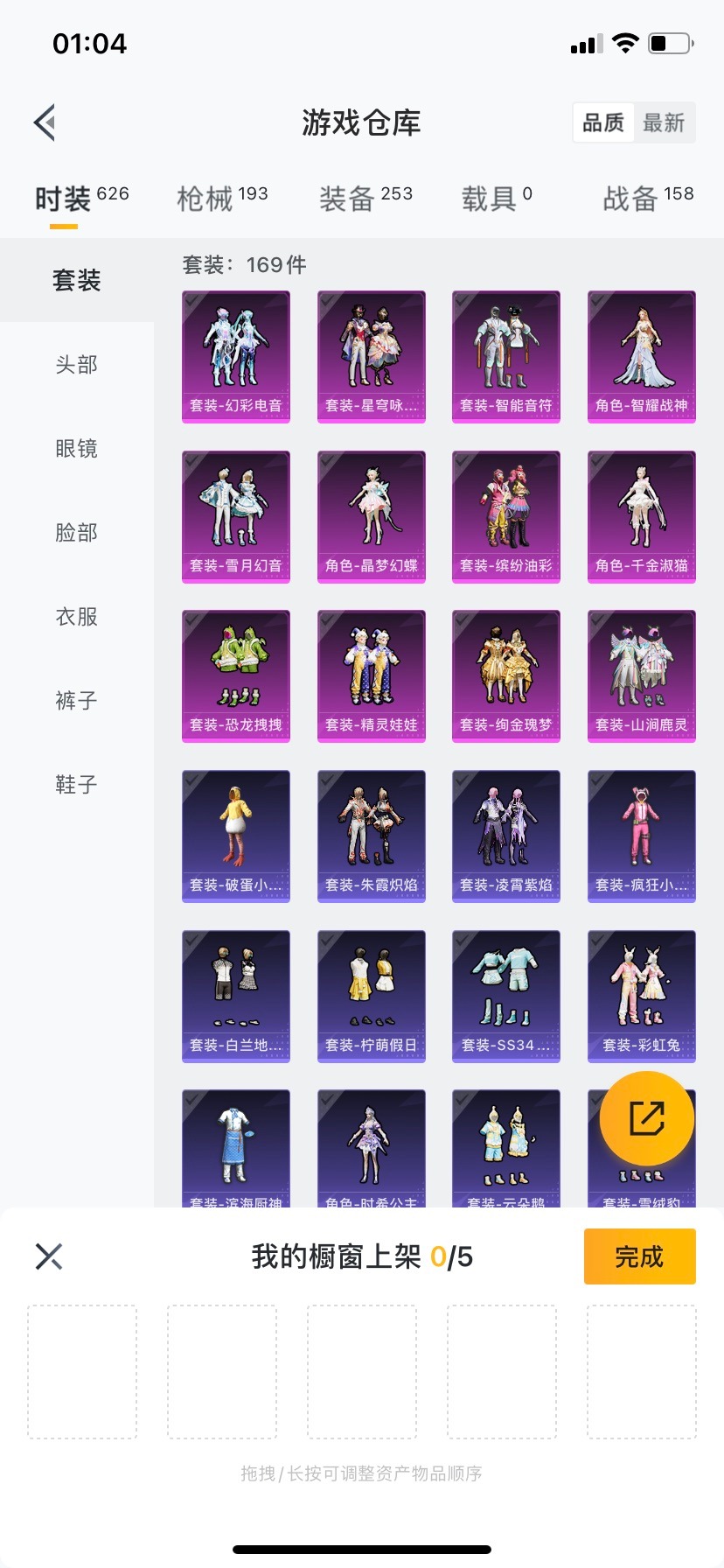The width and height of the screenshot is (724, 1568).
Task: Select the 鞋子 category
Action: 77,785
